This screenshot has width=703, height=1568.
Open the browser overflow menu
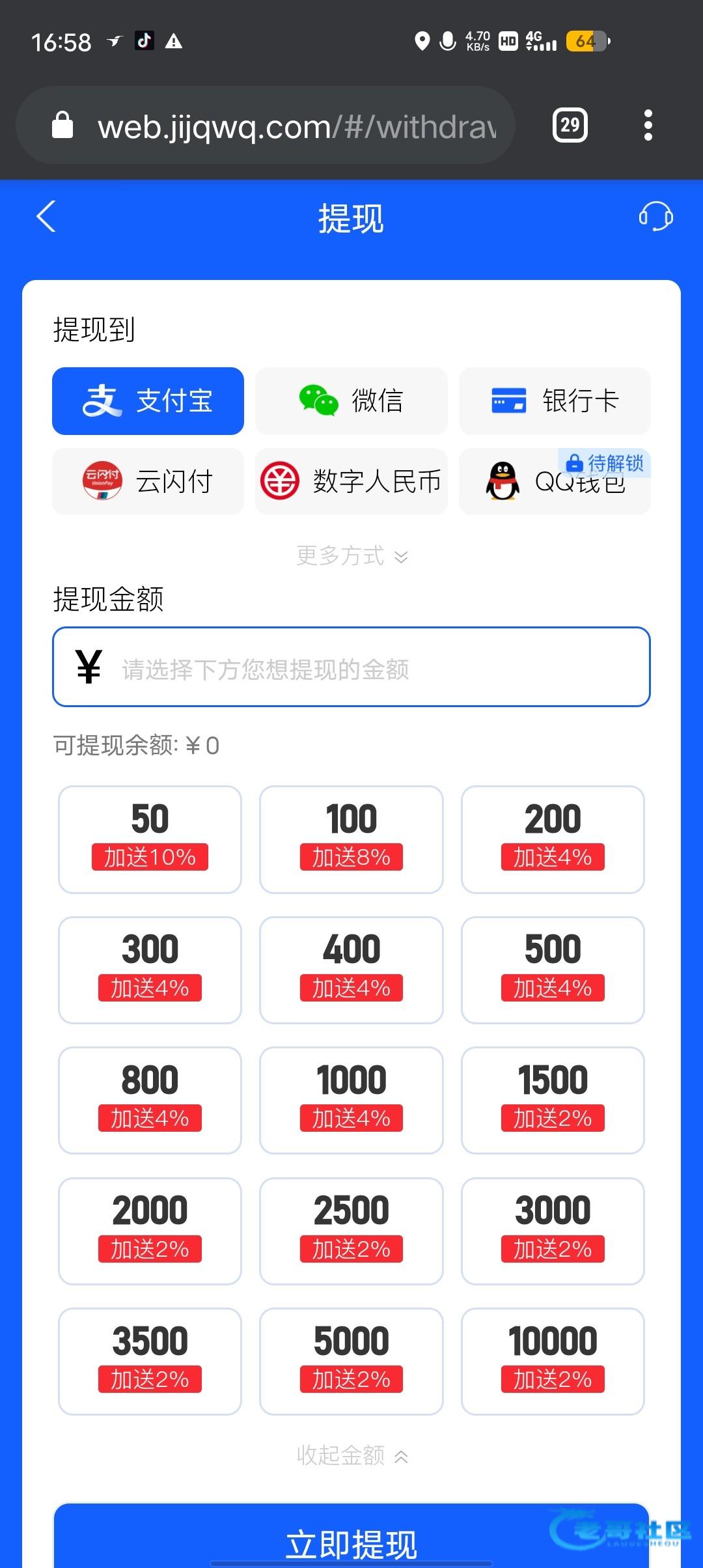tap(648, 125)
